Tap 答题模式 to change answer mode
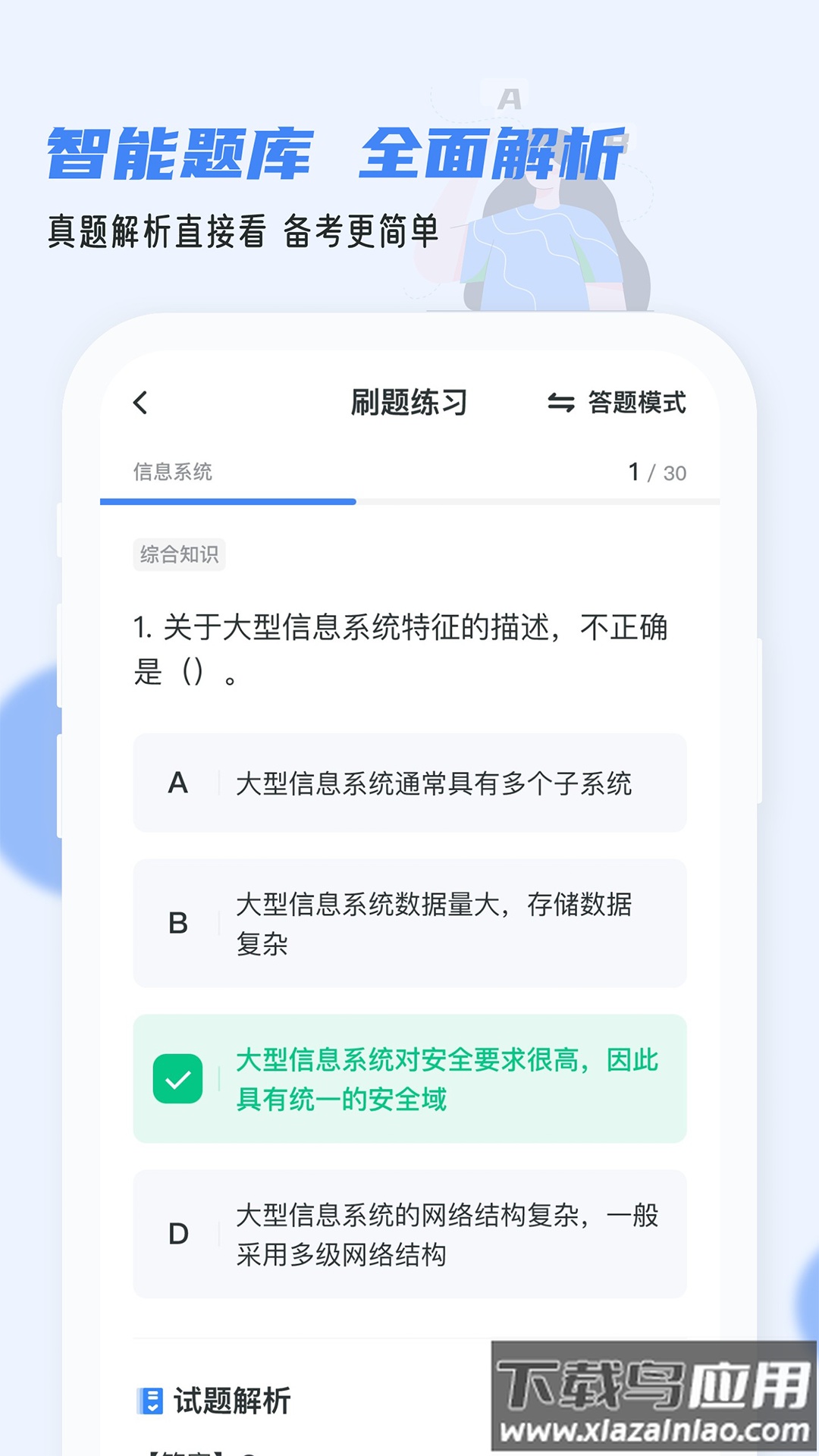The height and width of the screenshot is (1456, 819). coord(635,402)
